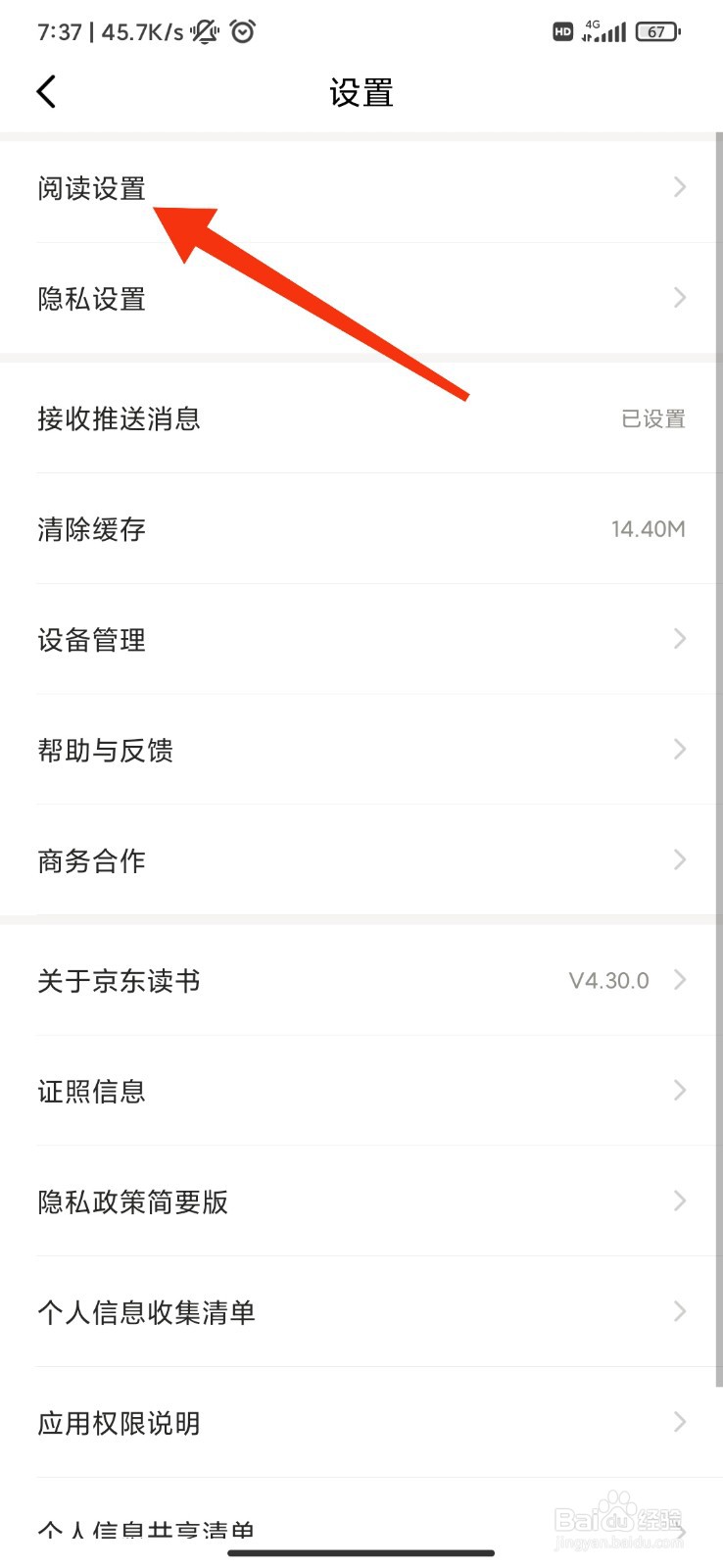The image size is (723, 1568).
Task: Tap the 设置 page title
Action: pyautogui.click(x=361, y=91)
